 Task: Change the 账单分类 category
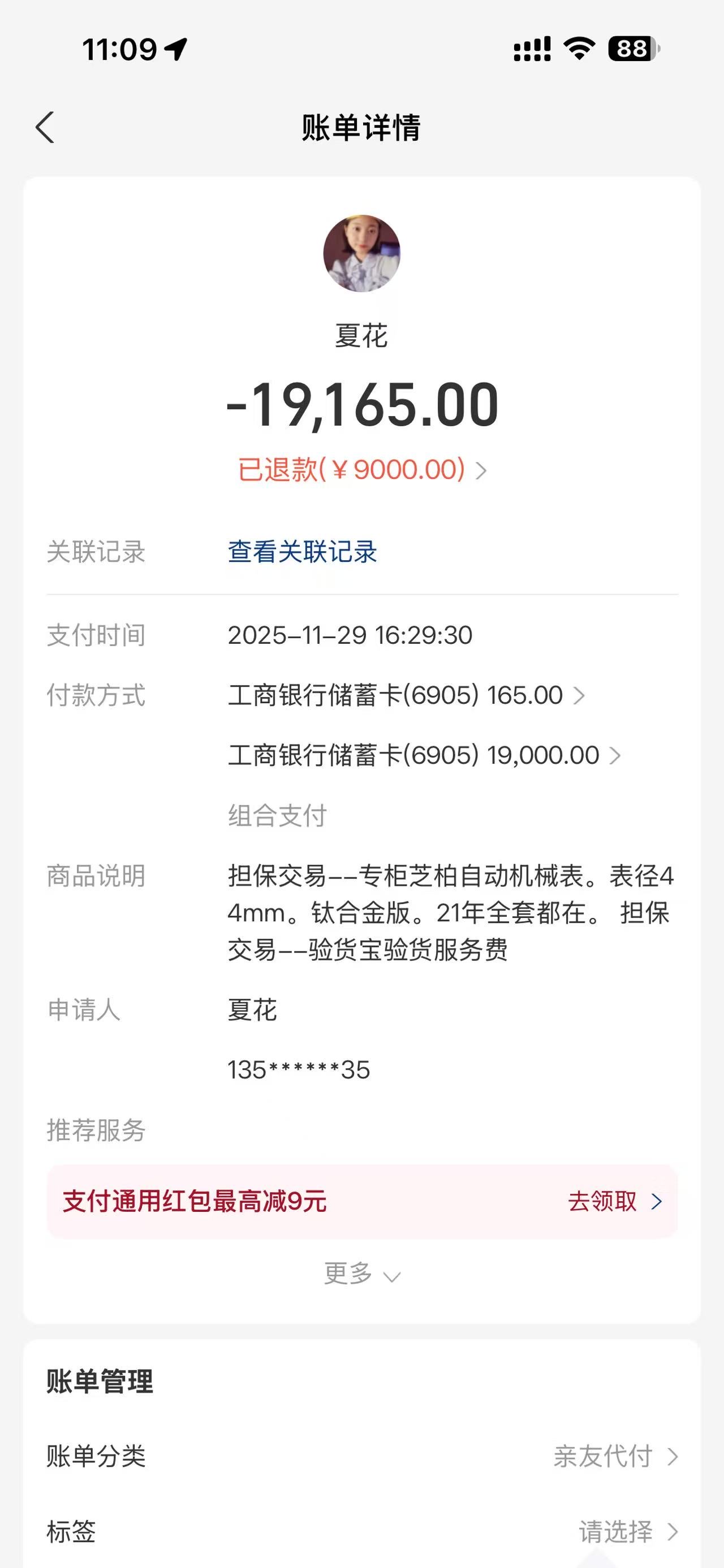point(615,1457)
